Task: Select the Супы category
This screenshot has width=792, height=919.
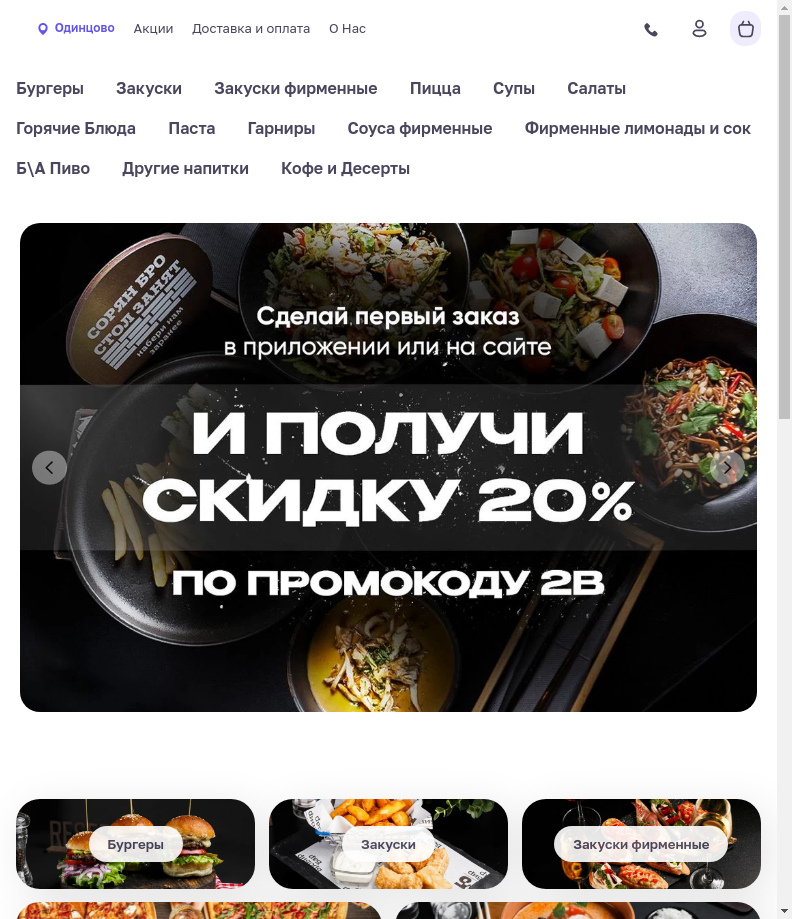Action: pyautogui.click(x=514, y=88)
